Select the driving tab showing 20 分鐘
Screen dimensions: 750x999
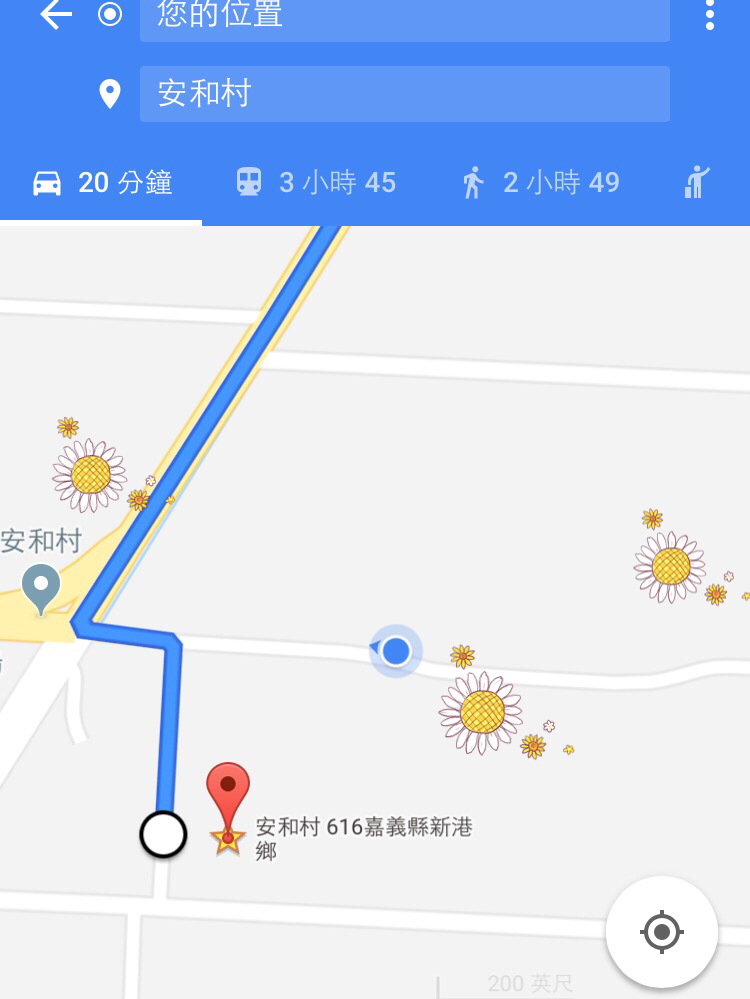[x=102, y=183]
